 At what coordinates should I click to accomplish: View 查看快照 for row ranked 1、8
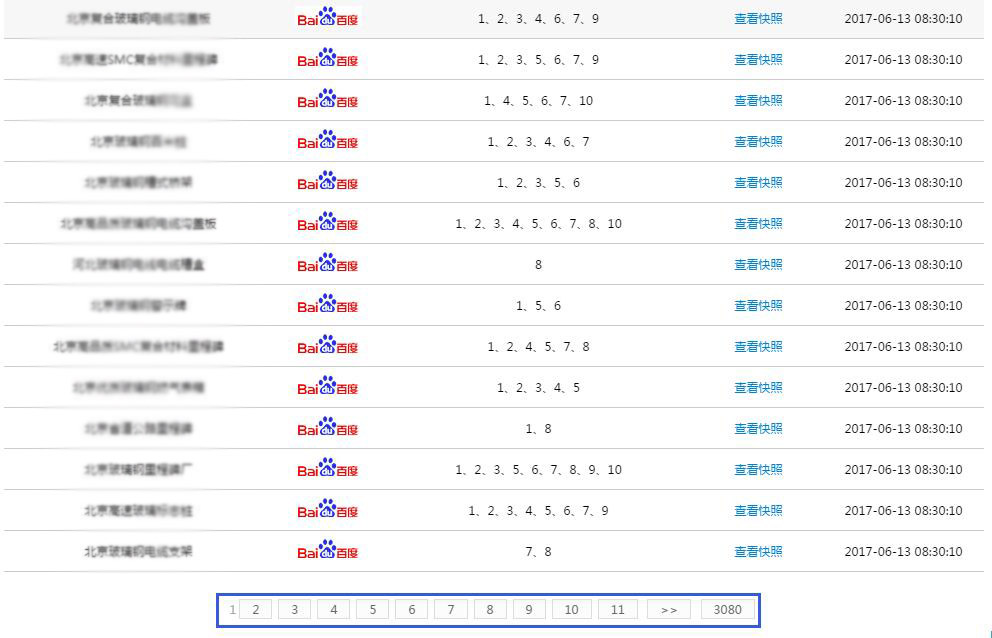[x=758, y=429]
